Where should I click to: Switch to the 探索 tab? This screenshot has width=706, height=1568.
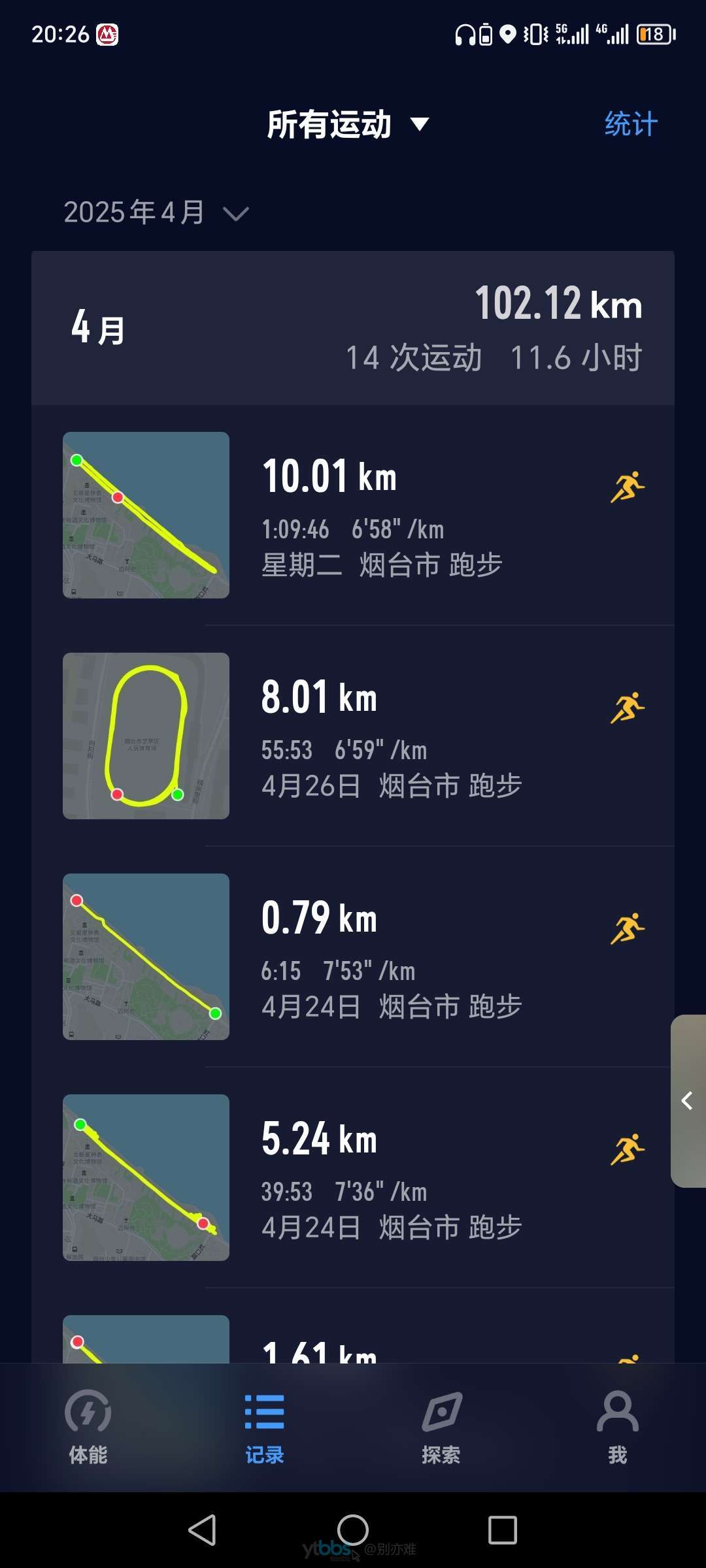click(441, 1427)
